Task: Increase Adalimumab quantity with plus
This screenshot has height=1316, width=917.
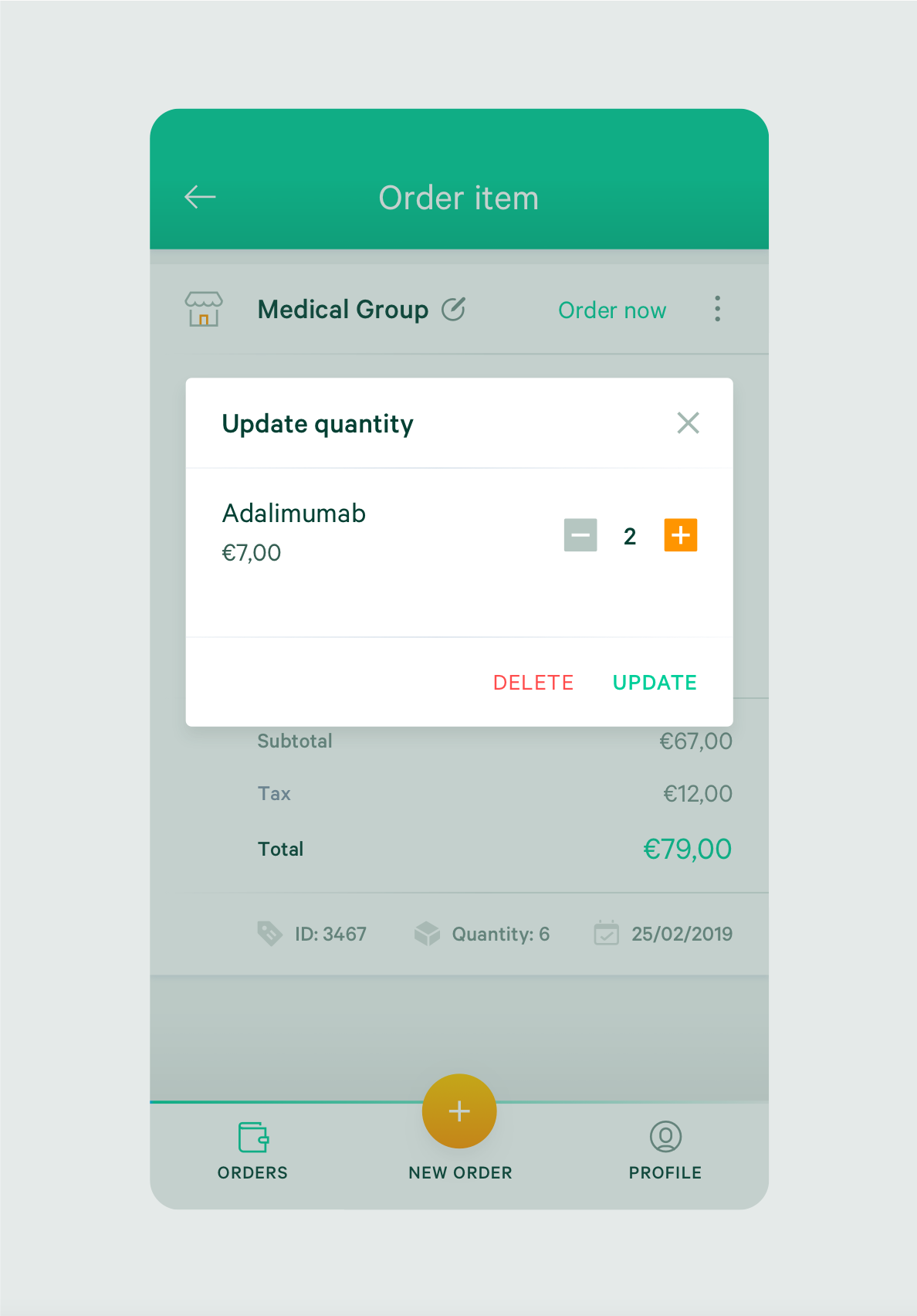Action: point(680,535)
